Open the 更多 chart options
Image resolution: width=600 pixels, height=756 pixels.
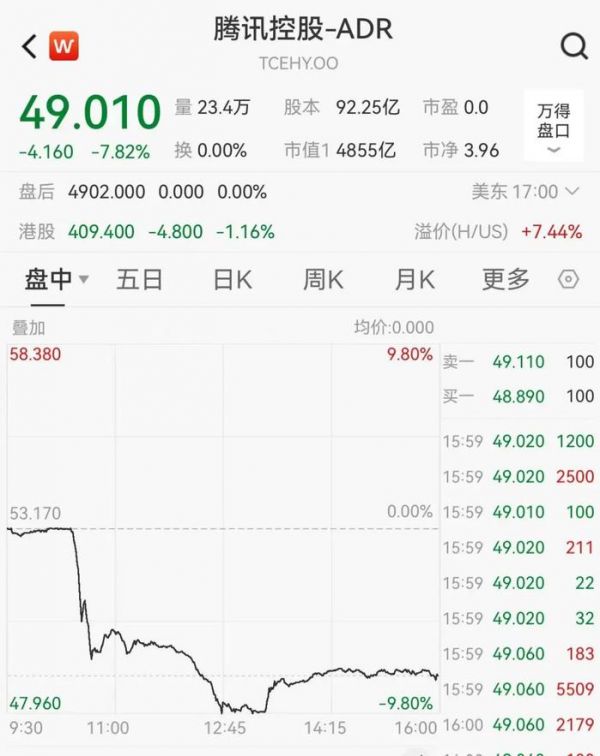pos(505,280)
